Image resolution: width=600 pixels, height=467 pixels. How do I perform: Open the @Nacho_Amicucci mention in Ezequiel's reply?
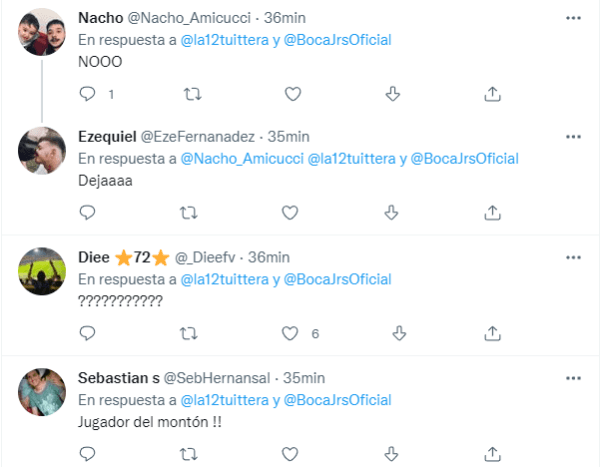(242, 159)
